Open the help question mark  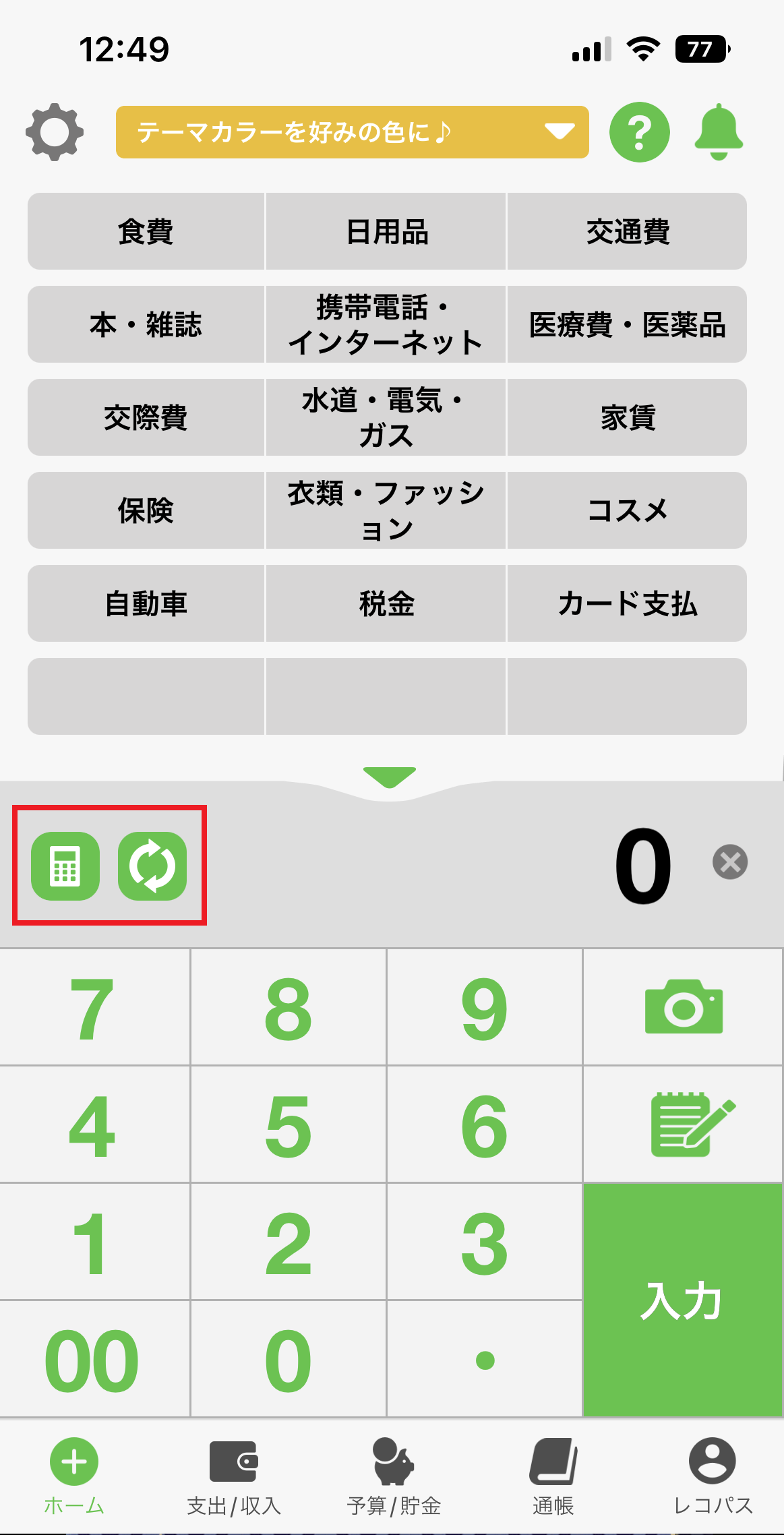[x=639, y=132]
